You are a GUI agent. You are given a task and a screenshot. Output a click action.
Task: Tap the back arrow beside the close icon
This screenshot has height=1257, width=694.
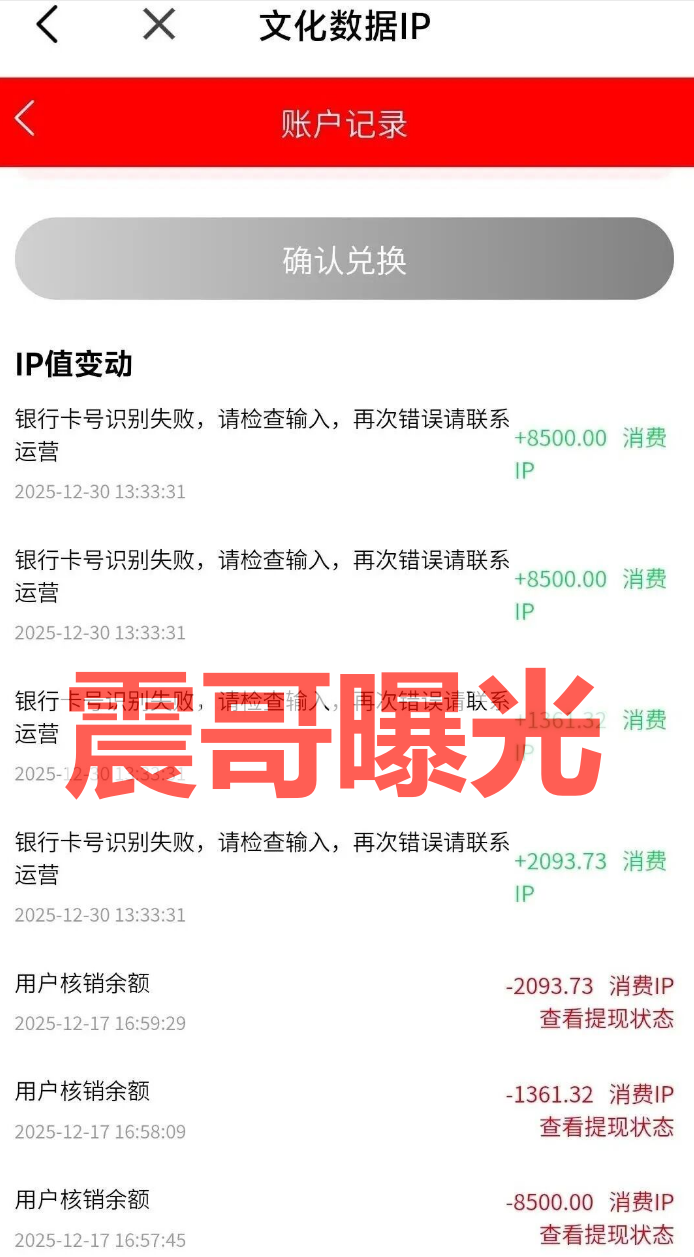coord(47,25)
